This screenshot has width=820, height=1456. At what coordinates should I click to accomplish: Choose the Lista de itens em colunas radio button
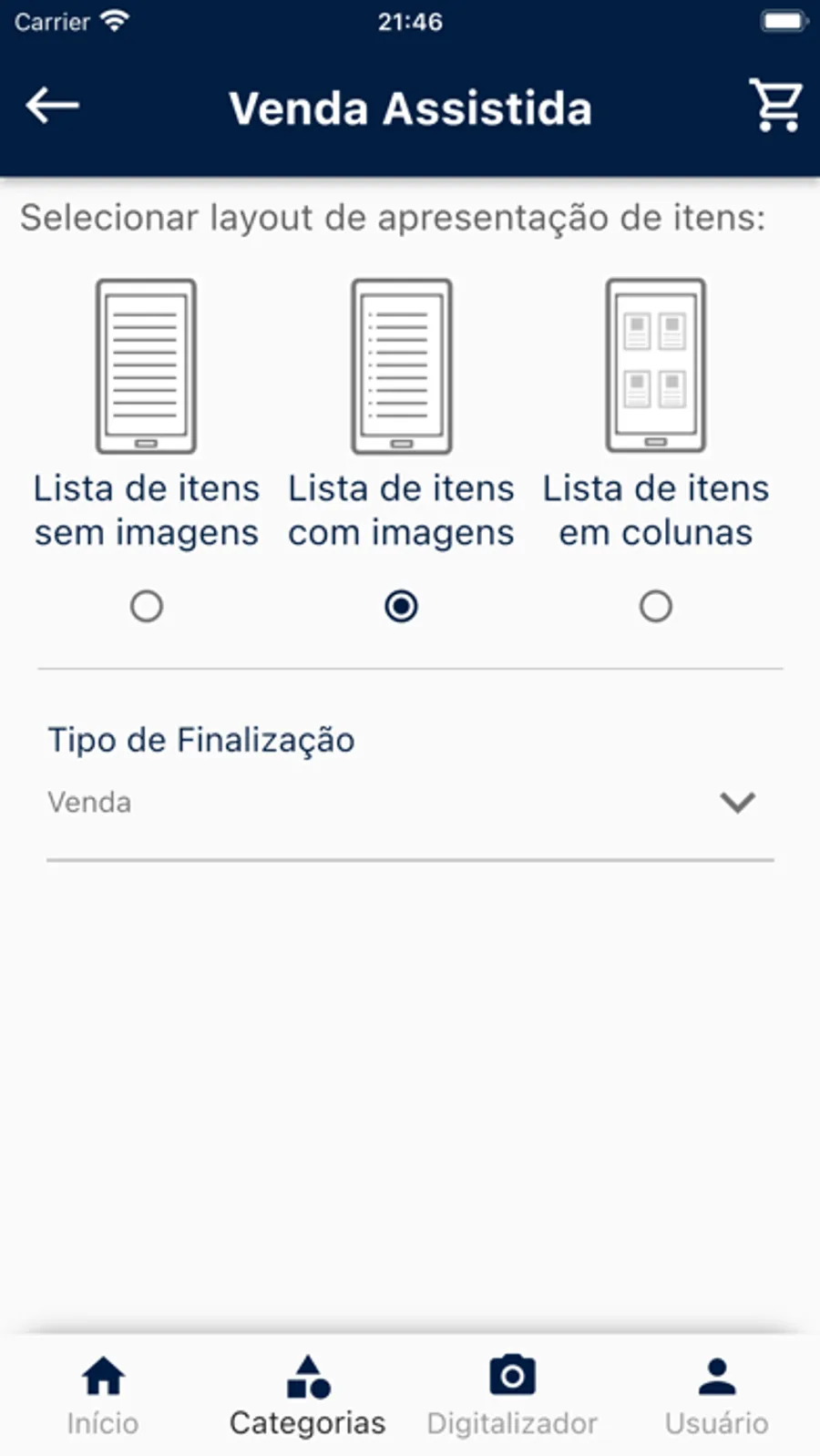coord(655,606)
